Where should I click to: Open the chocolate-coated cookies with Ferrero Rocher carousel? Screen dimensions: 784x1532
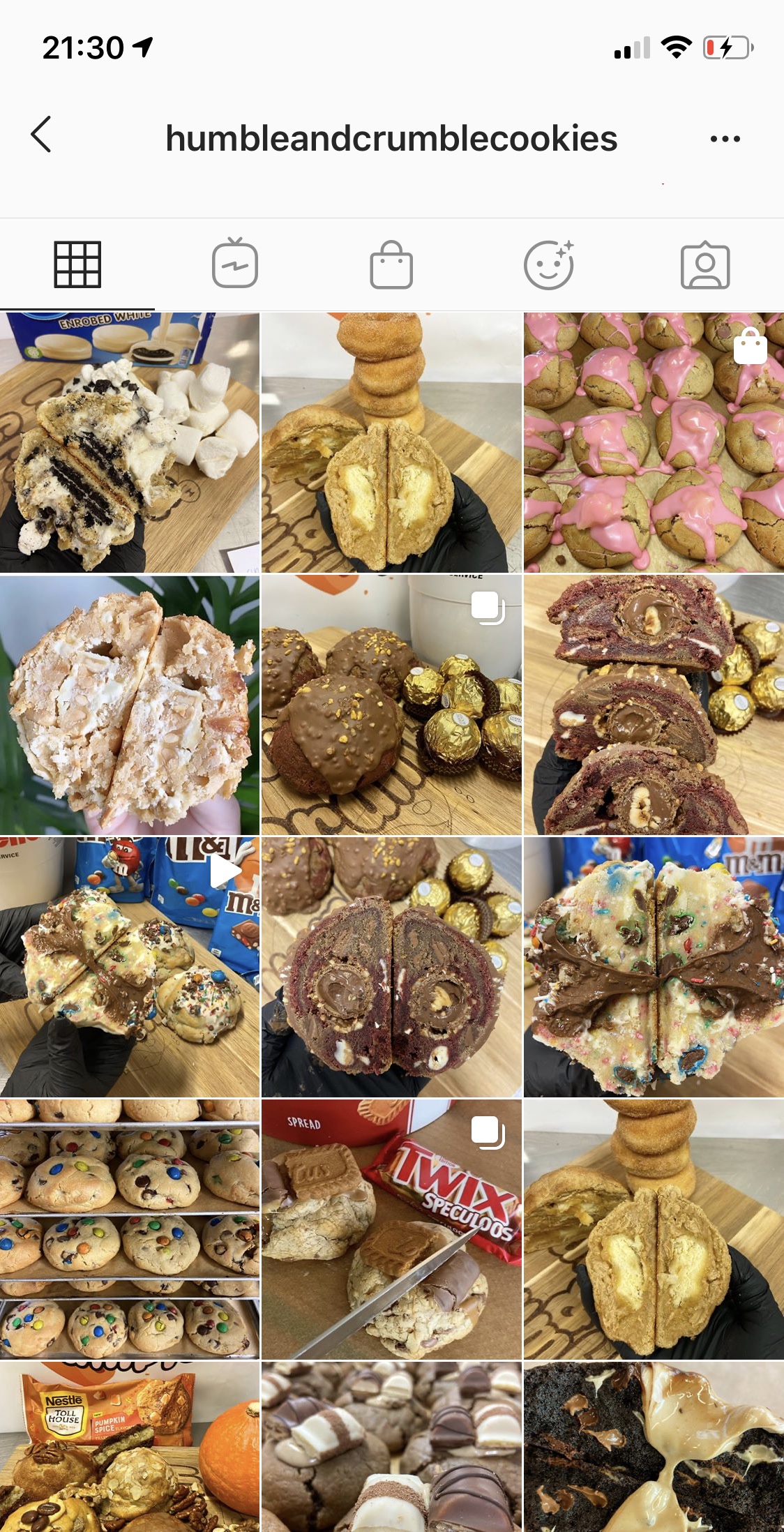tap(391, 705)
